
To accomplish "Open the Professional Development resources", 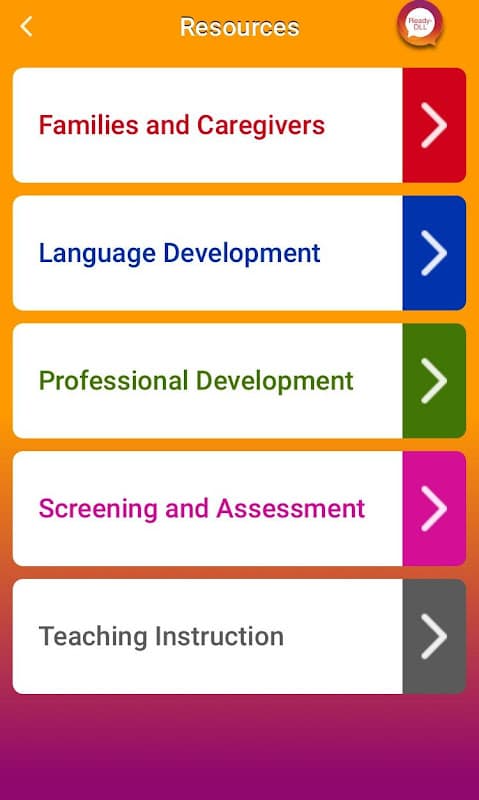I will coord(239,381).
